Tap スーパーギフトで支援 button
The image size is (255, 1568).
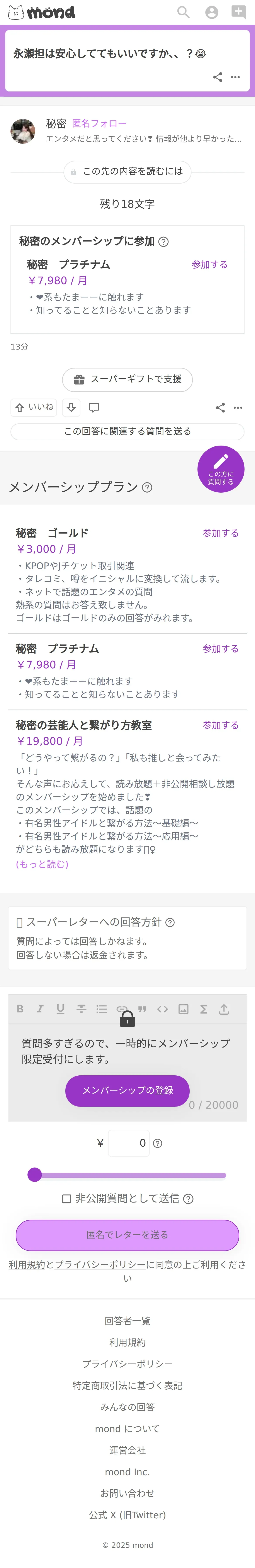pos(127,379)
